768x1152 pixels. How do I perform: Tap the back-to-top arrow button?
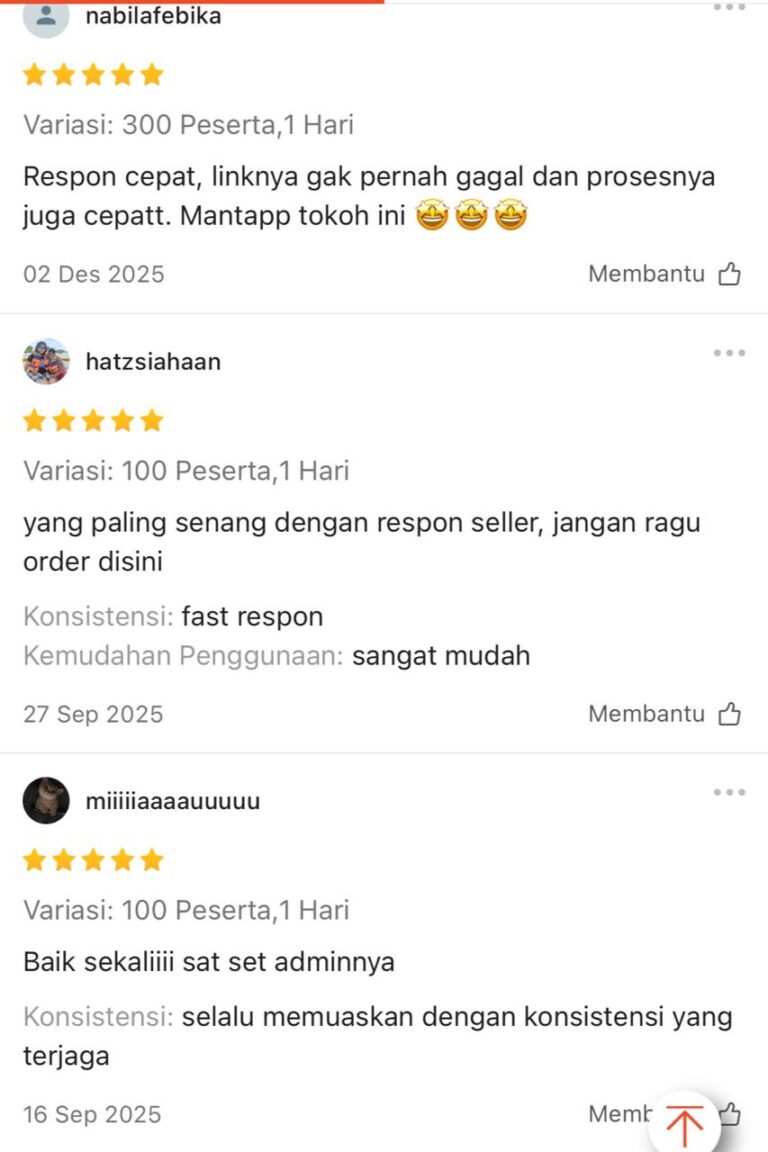pos(684,1124)
